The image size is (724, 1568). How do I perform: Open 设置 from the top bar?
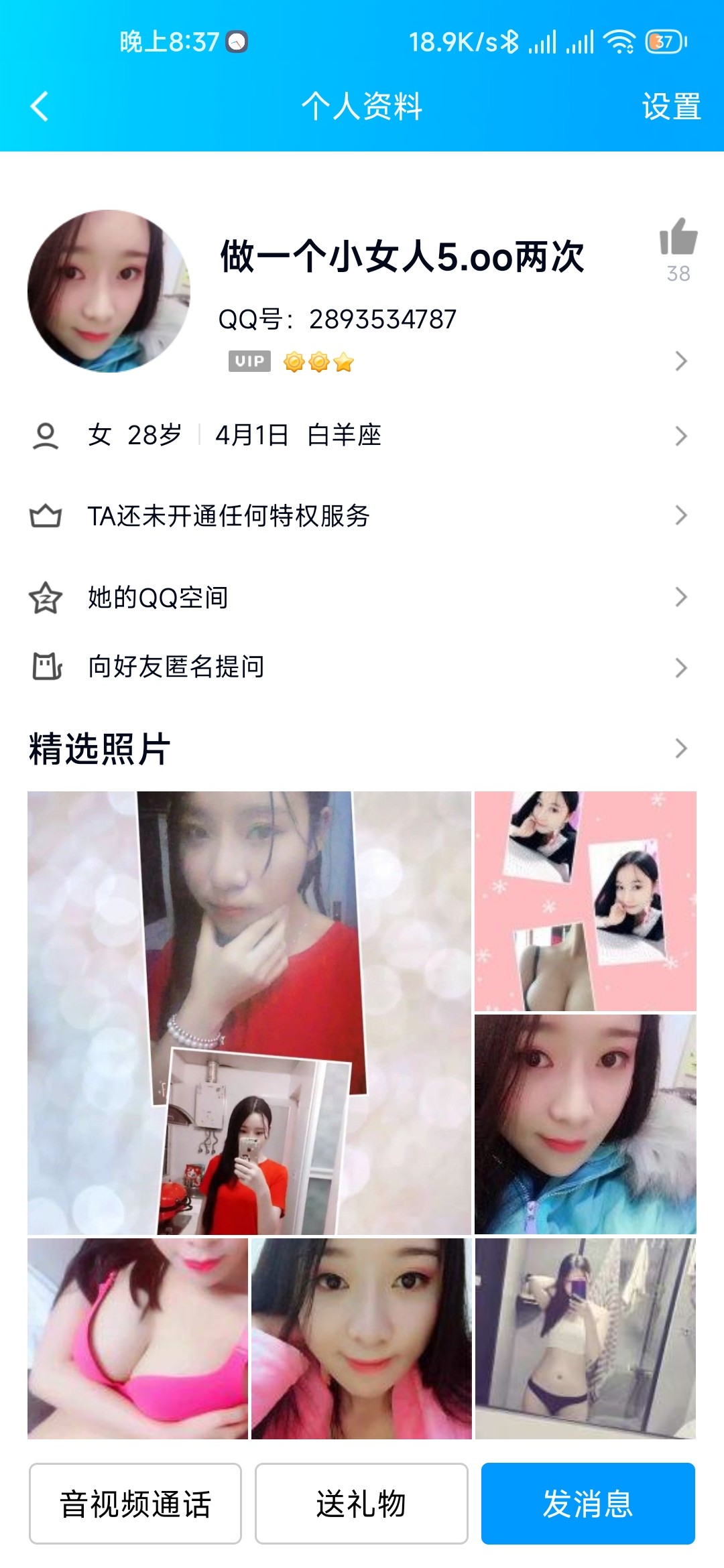pos(670,104)
